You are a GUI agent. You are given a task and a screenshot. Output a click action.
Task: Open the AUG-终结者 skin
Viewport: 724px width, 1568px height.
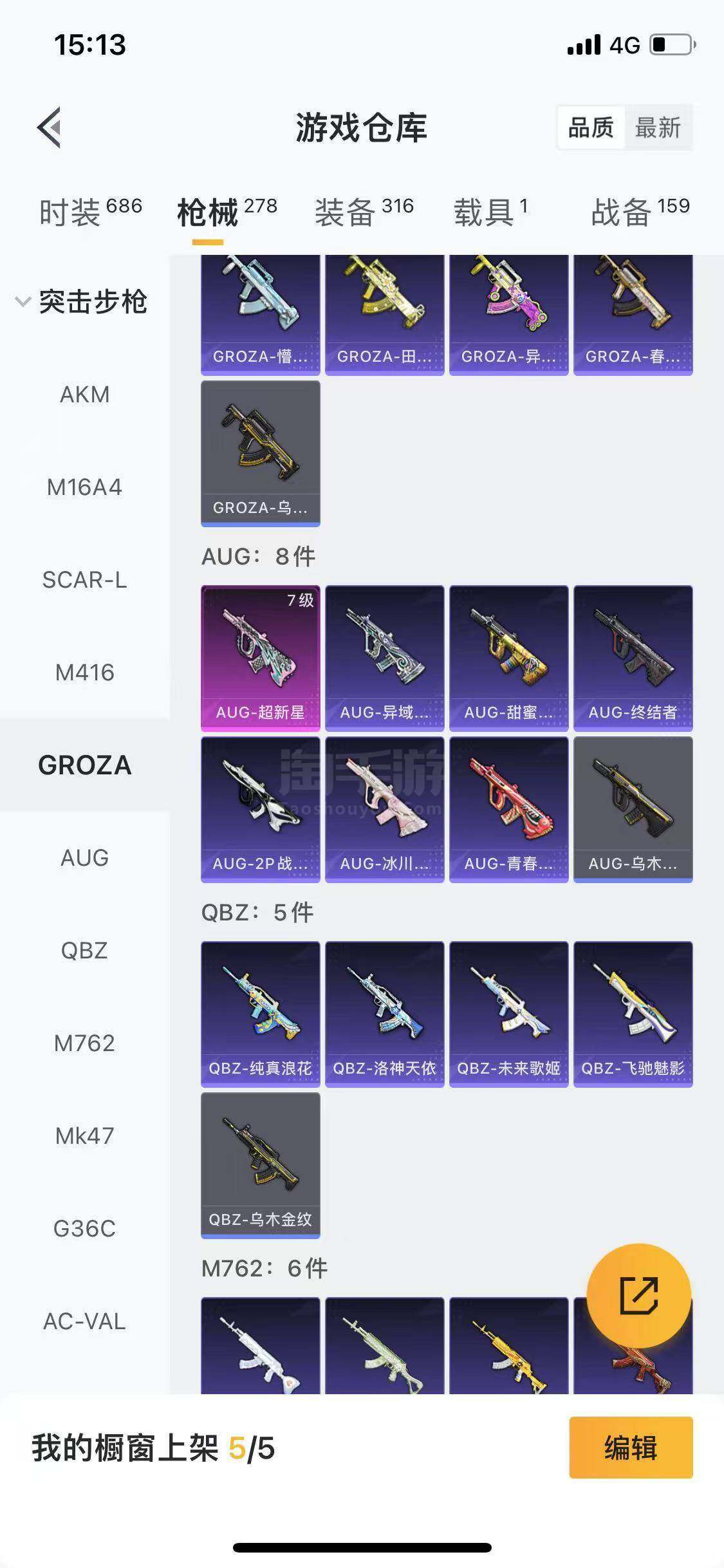tap(633, 658)
